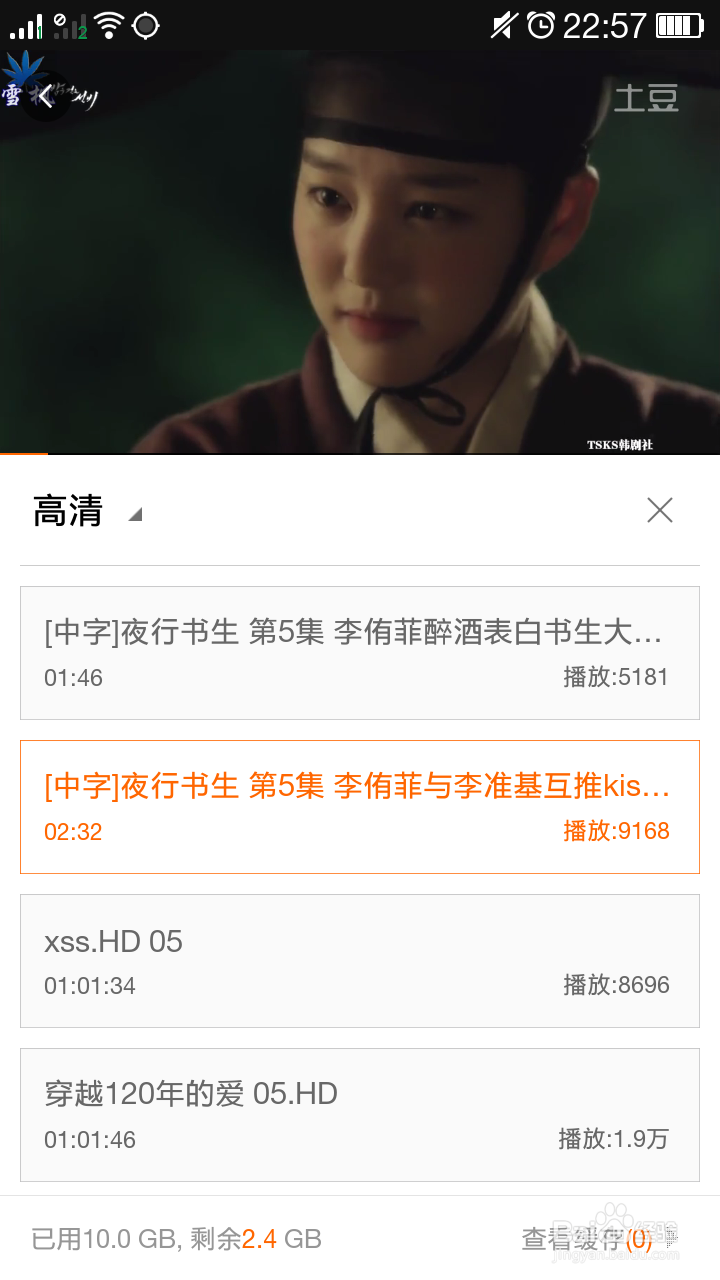Tap the orange playback progress bar
Screen dimensions: 720x1280
tap(25, 453)
